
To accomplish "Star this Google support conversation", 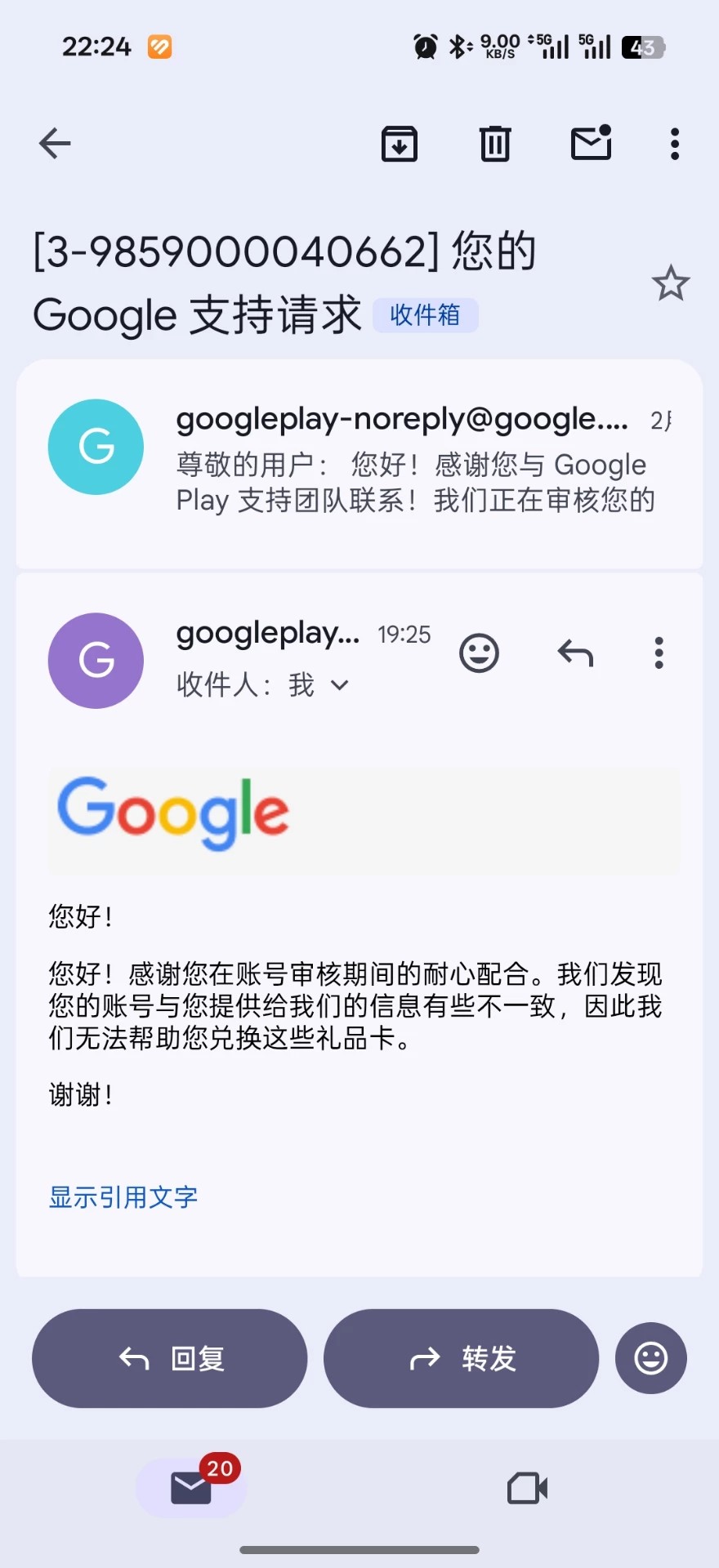I will pos(671,283).
